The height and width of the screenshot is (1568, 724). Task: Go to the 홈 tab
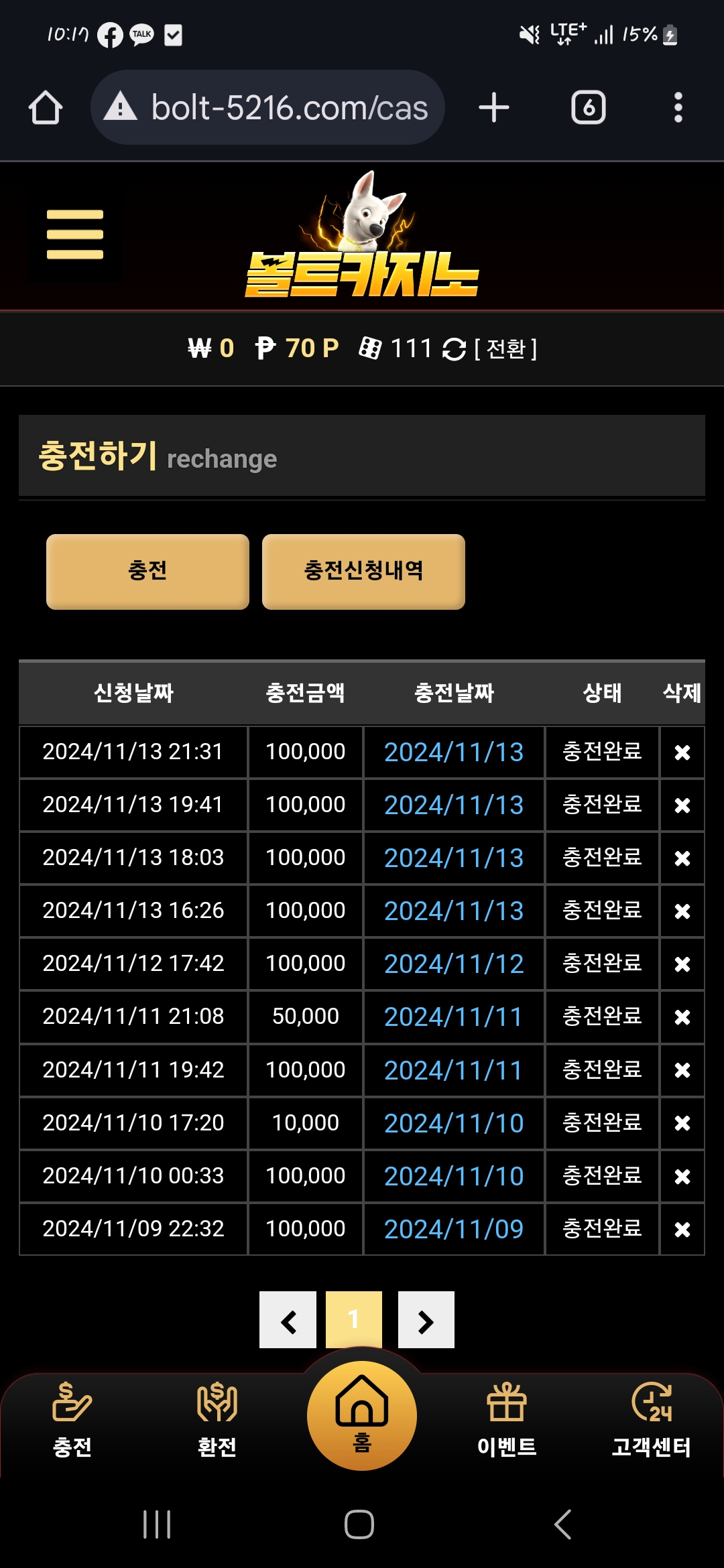click(362, 1415)
